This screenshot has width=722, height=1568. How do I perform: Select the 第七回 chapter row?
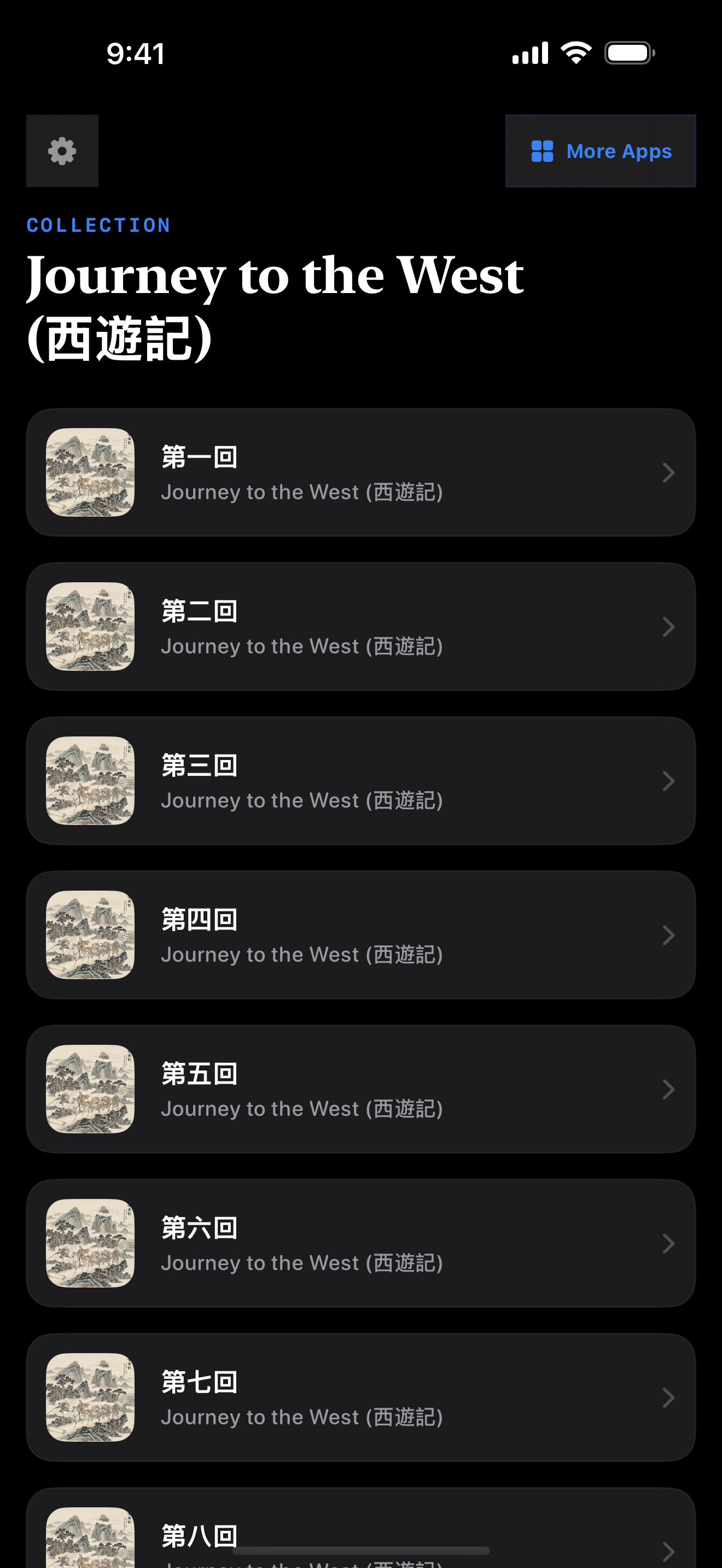click(x=361, y=1397)
